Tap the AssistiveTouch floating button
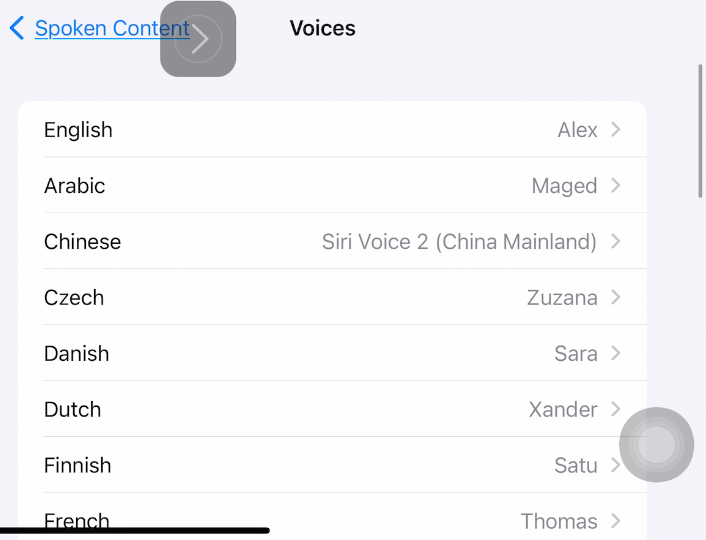This screenshot has height=540, width=706. click(656, 445)
